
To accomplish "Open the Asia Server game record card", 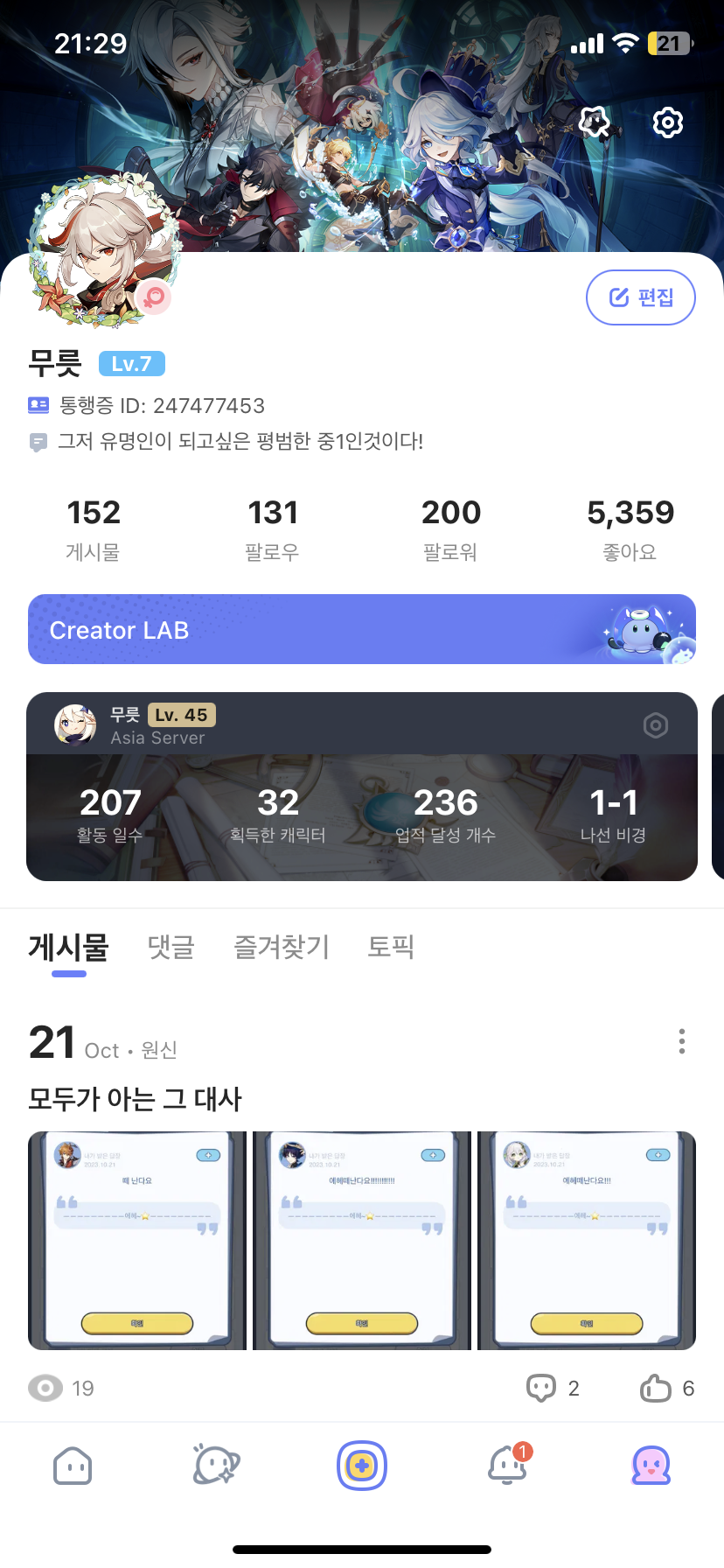I will tap(362, 814).
